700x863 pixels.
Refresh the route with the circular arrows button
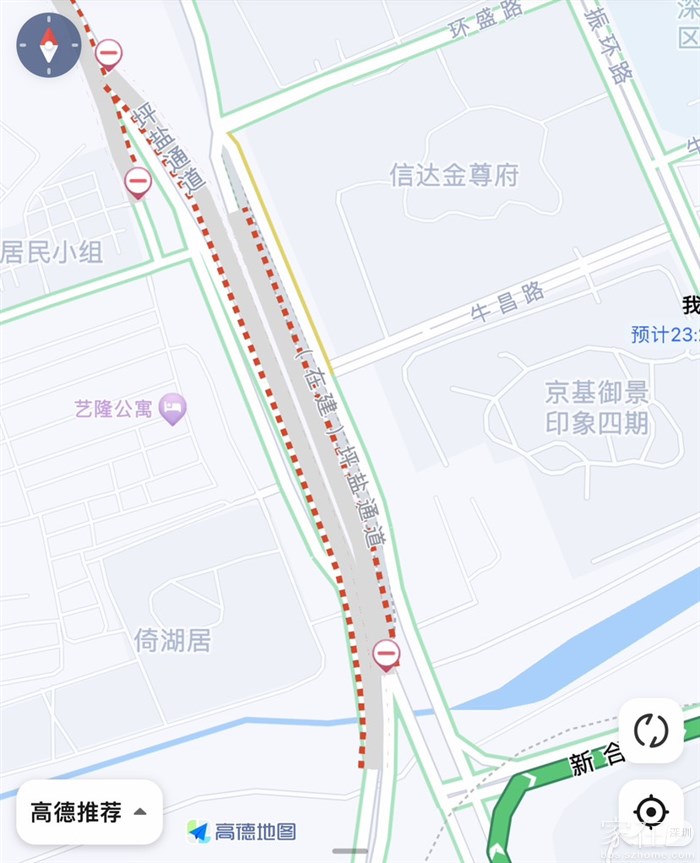point(651,730)
